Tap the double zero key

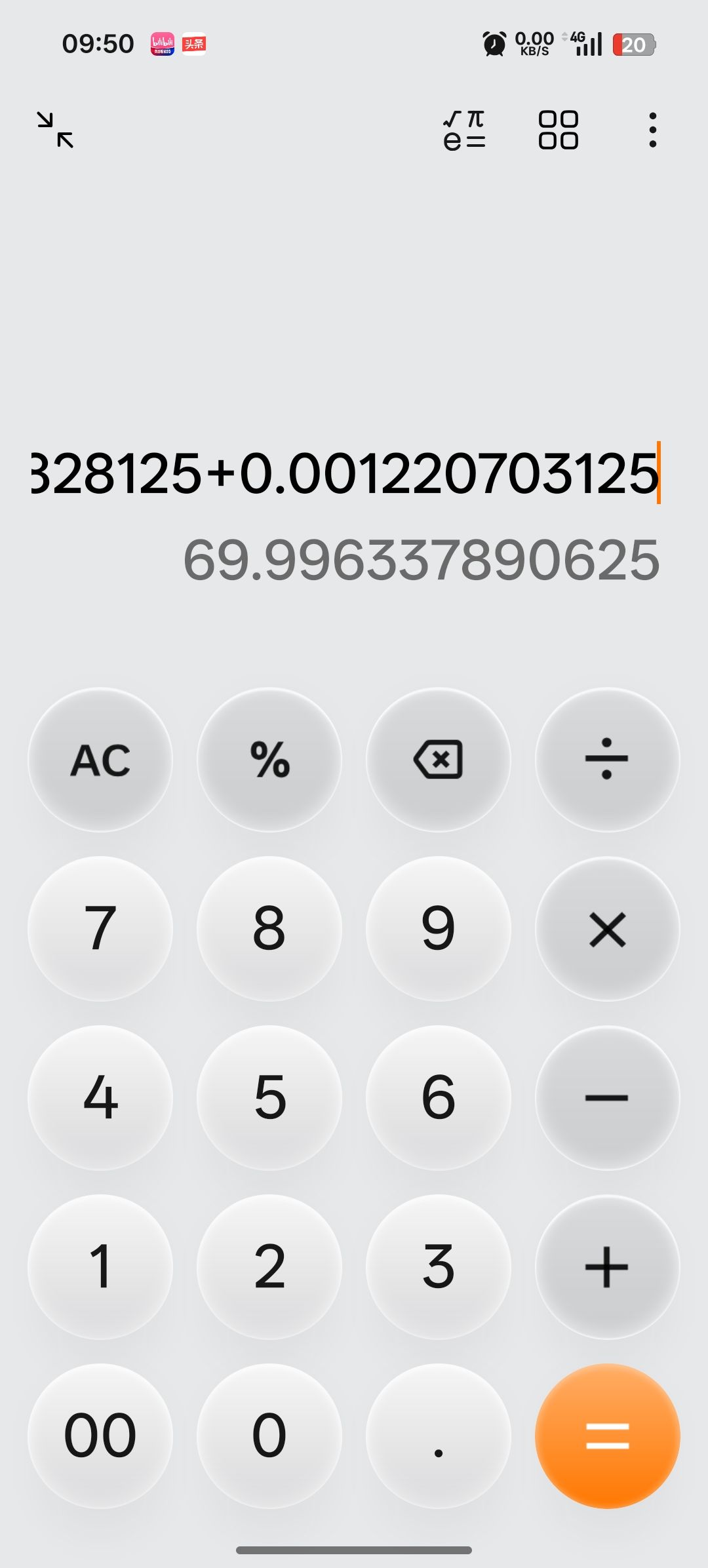tap(100, 1436)
